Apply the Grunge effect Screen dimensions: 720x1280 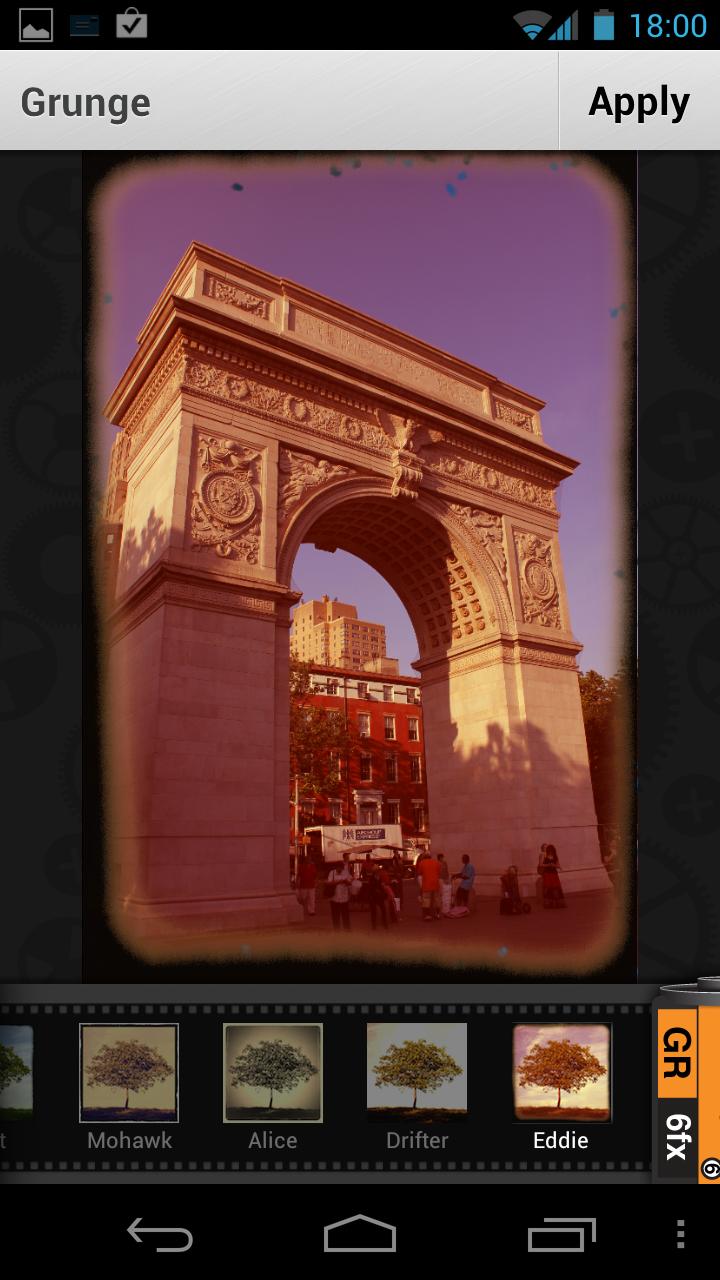[638, 102]
